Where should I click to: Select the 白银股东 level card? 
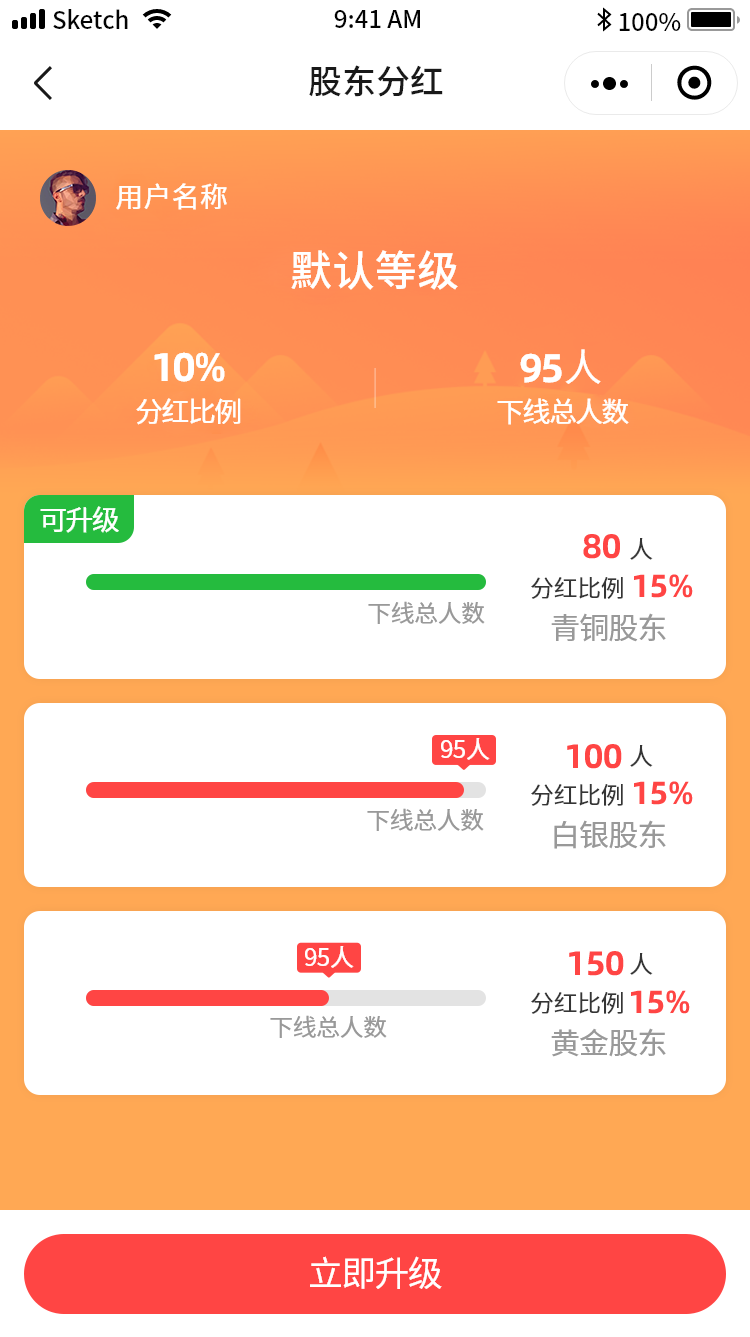click(x=375, y=795)
